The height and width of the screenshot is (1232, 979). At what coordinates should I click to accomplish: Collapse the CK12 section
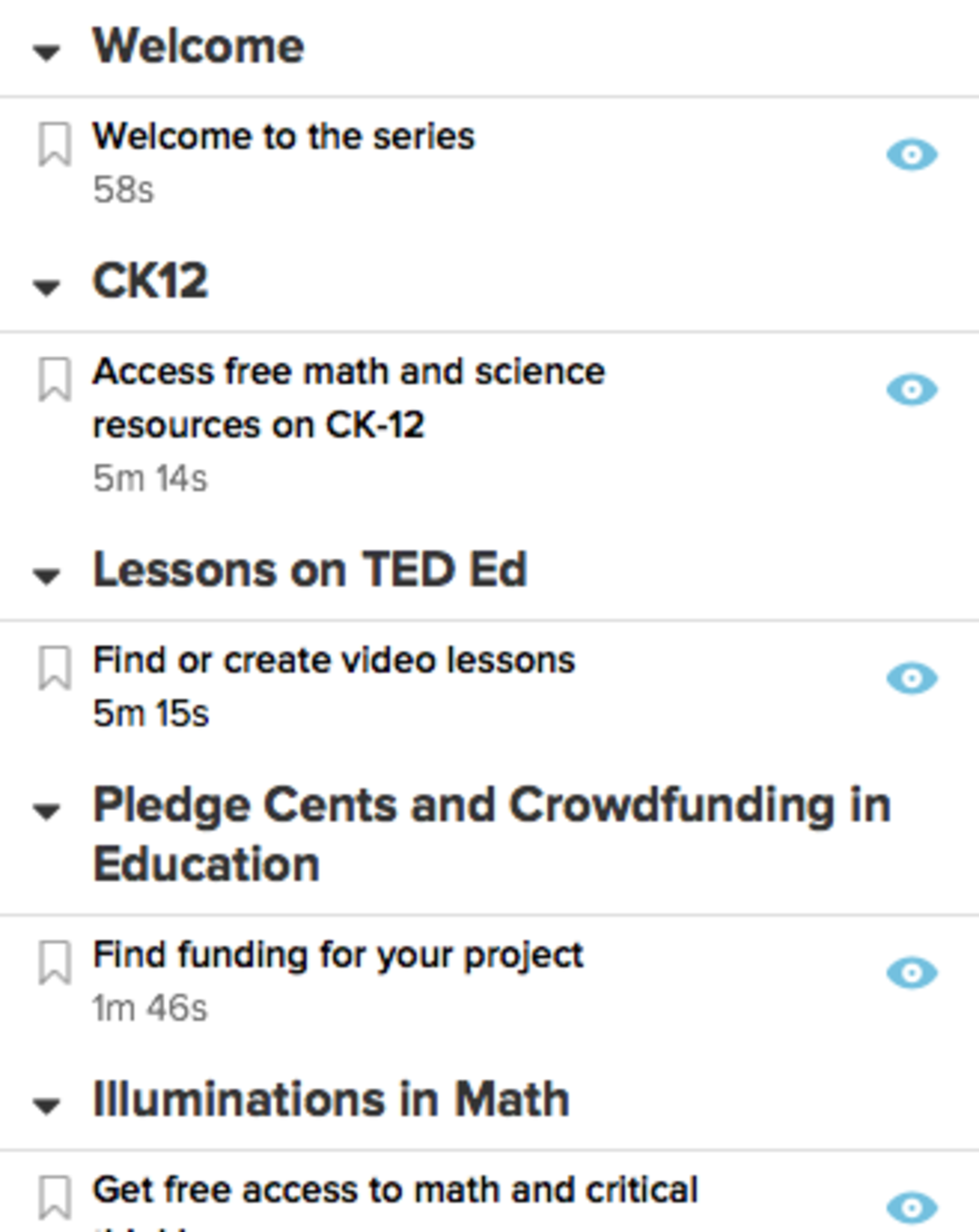coord(47,288)
